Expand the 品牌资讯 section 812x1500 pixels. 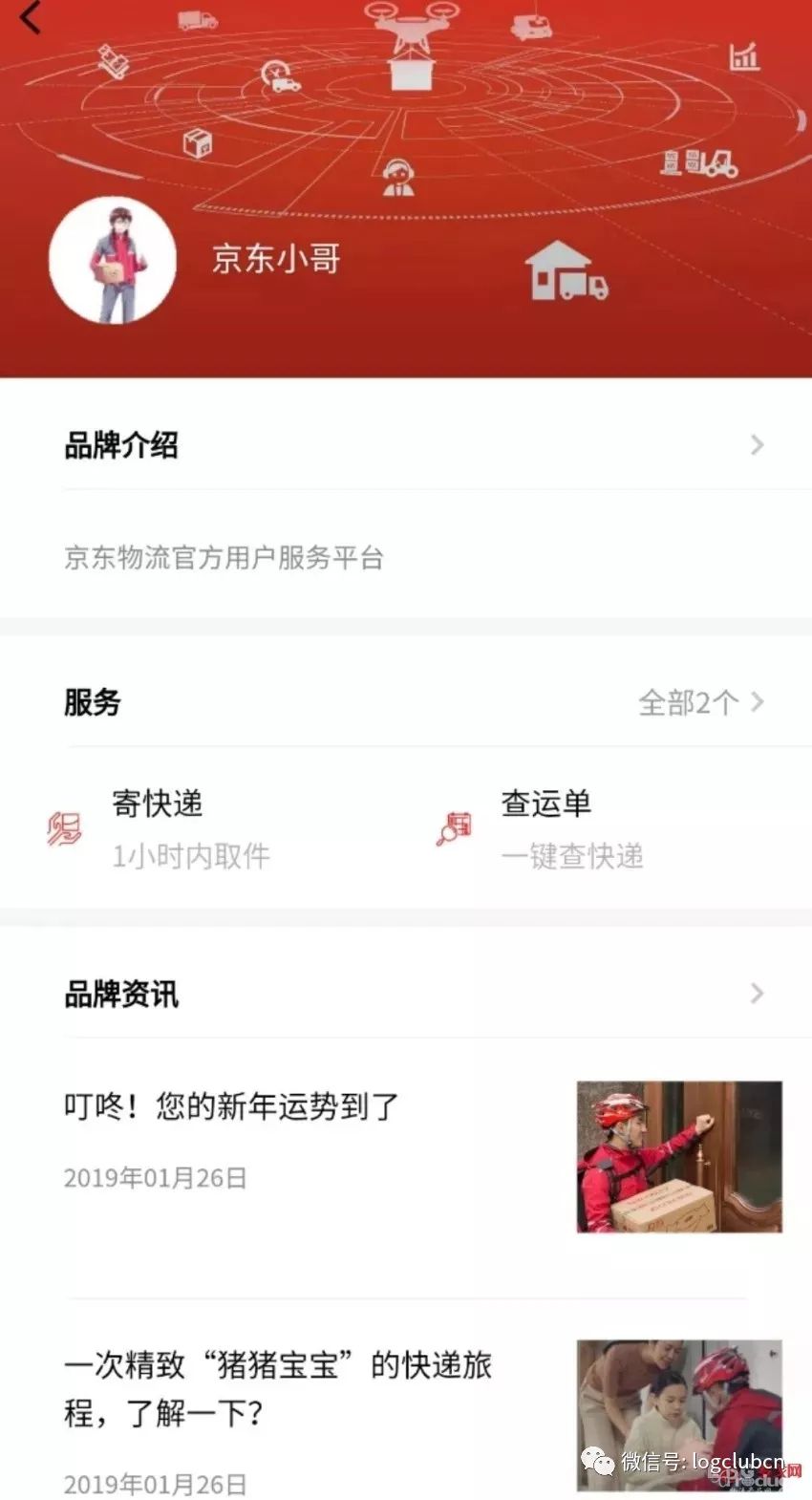[411, 994]
